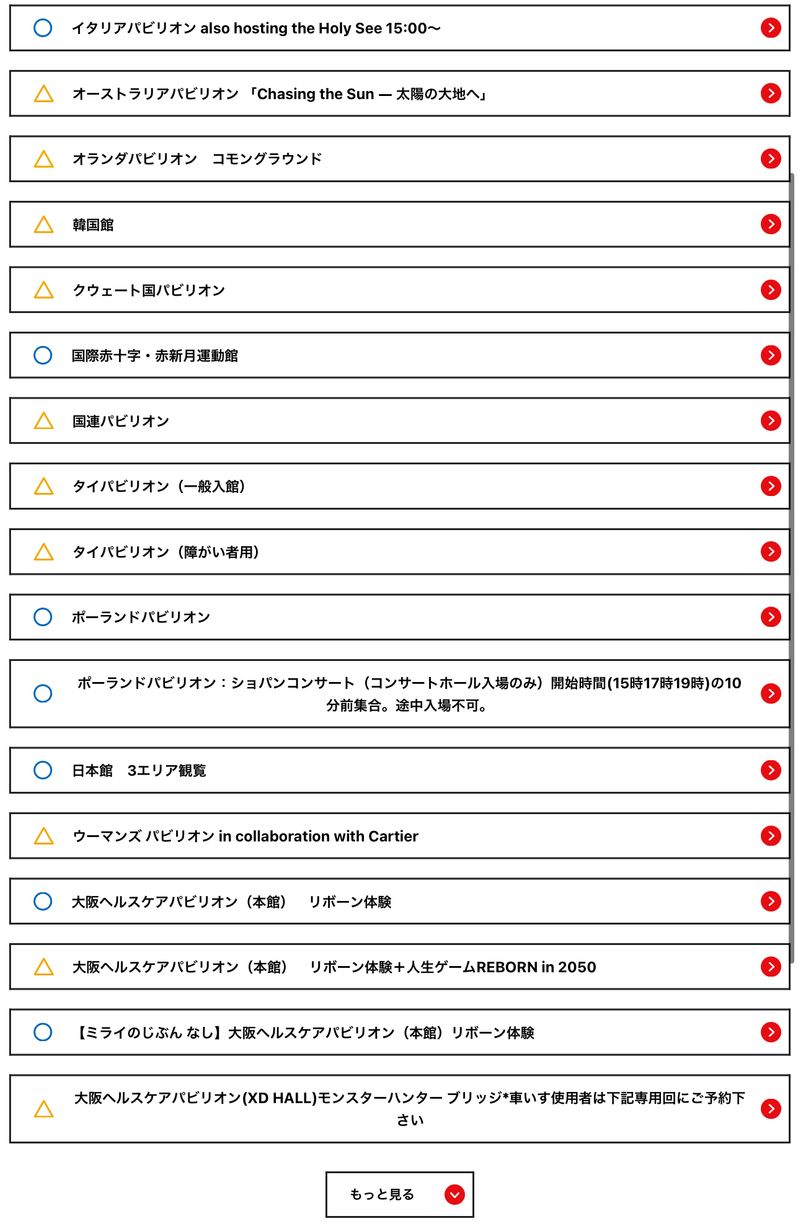Open the 国連パビリオン row
The width and height of the screenshot is (800, 1231).
point(399,421)
